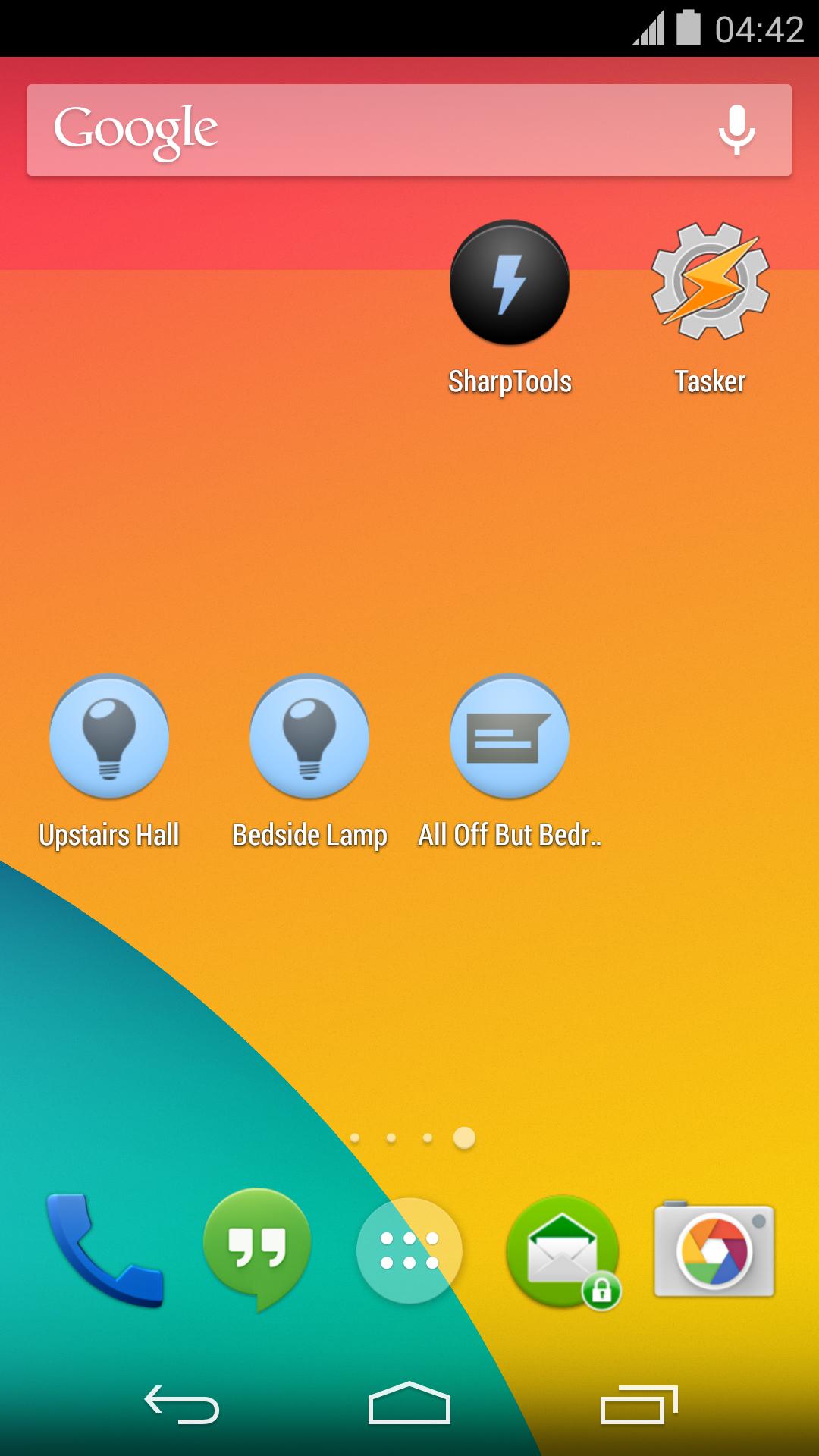819x1456 pixels.
Task: Open the app drawer
Action: click(409, 1250)
